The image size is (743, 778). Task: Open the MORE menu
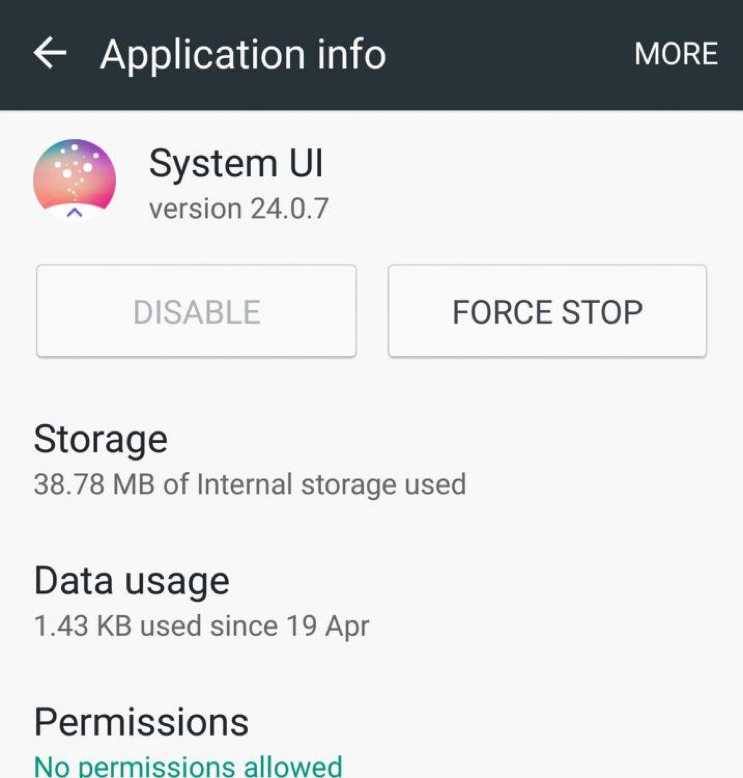(x=676, y=54)
